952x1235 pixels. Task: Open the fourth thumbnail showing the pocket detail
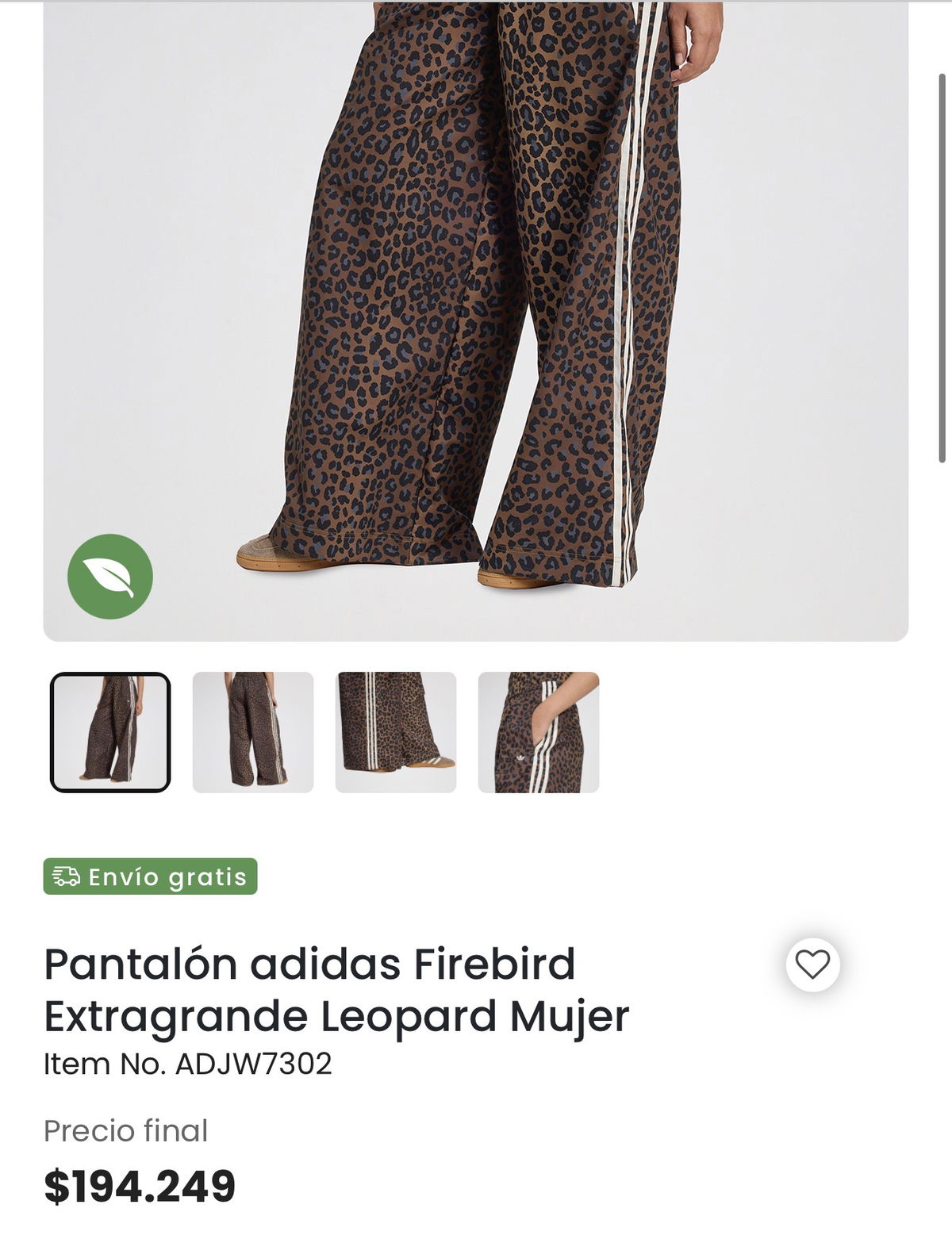pyautogui.click(x=539, y=732)
